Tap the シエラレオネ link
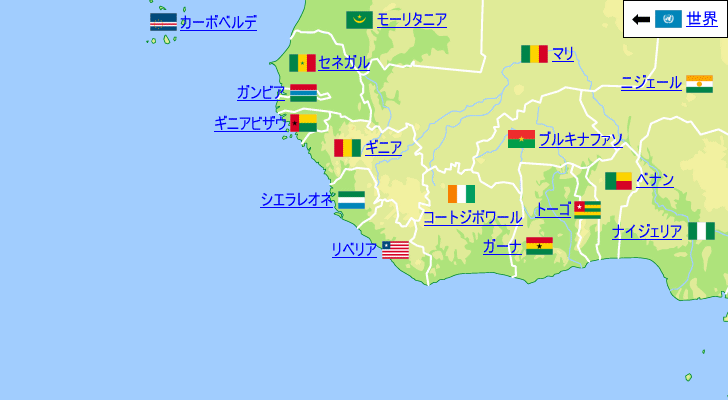Screen dimensions: 728x400 point(297,200)
